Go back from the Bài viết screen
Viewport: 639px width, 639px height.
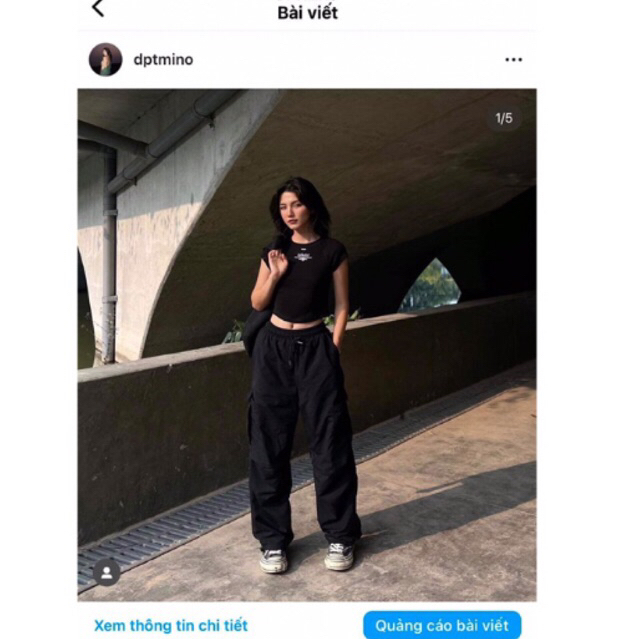point(97,10)
